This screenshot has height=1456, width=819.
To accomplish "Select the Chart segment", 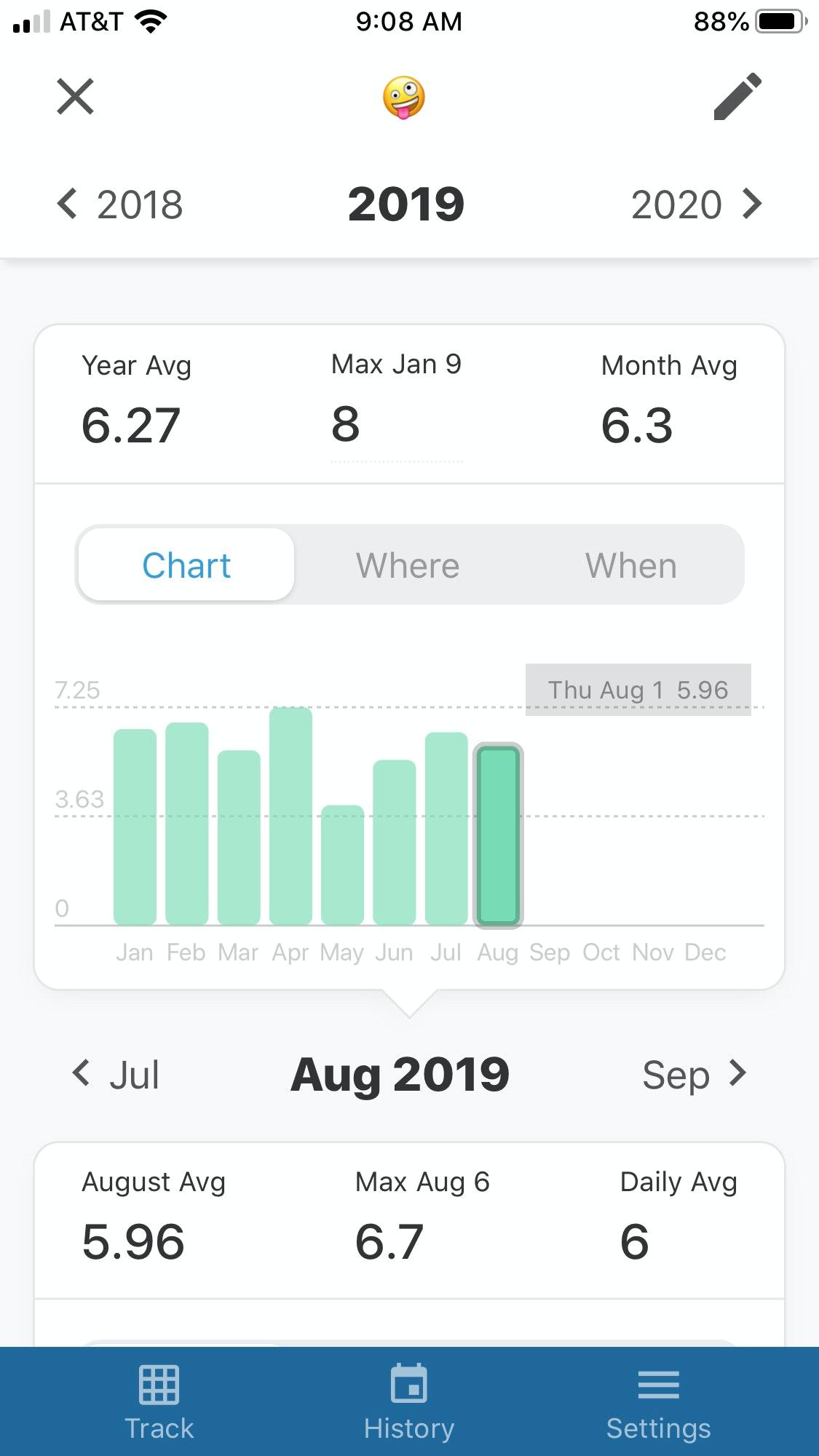I will coord(186,565).
